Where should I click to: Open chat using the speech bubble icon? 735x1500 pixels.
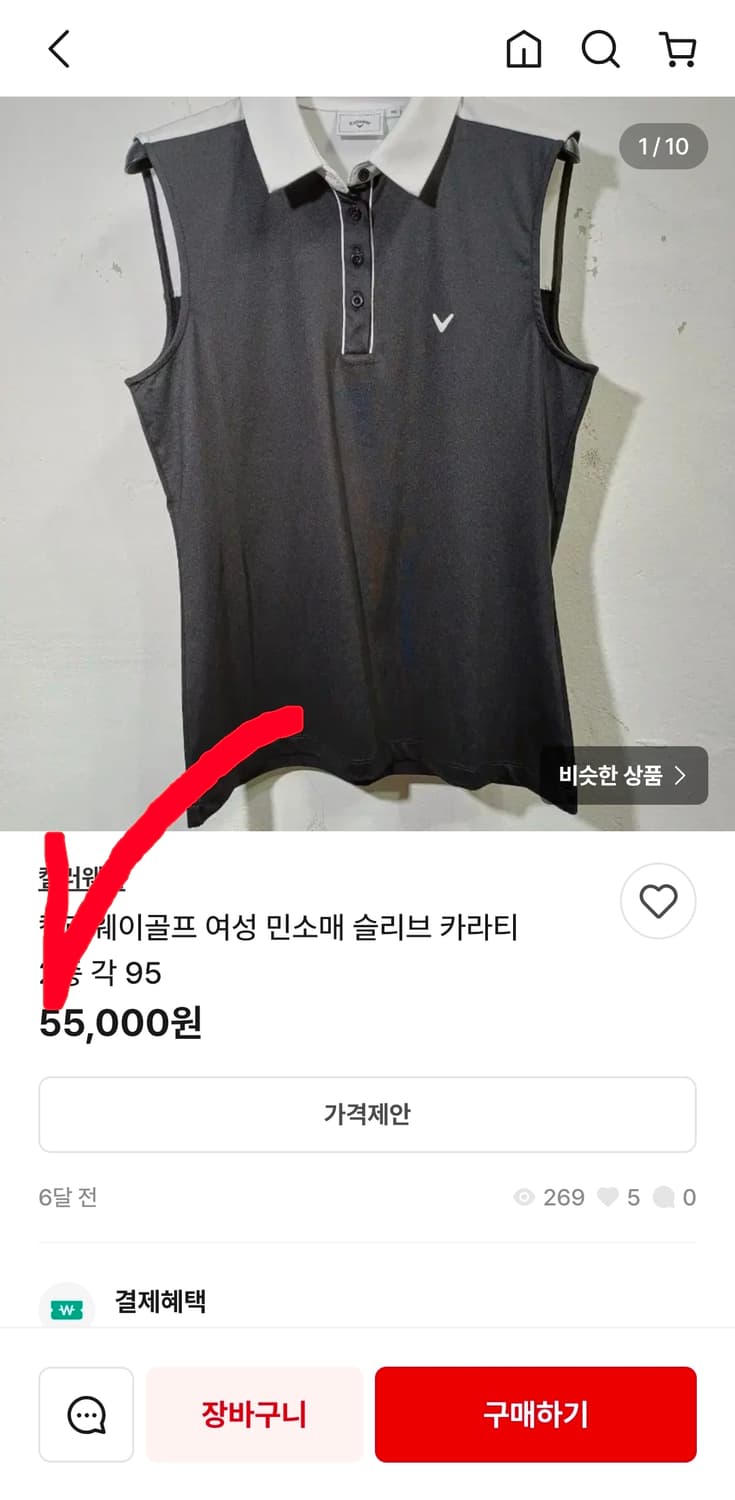(86, 1414)
